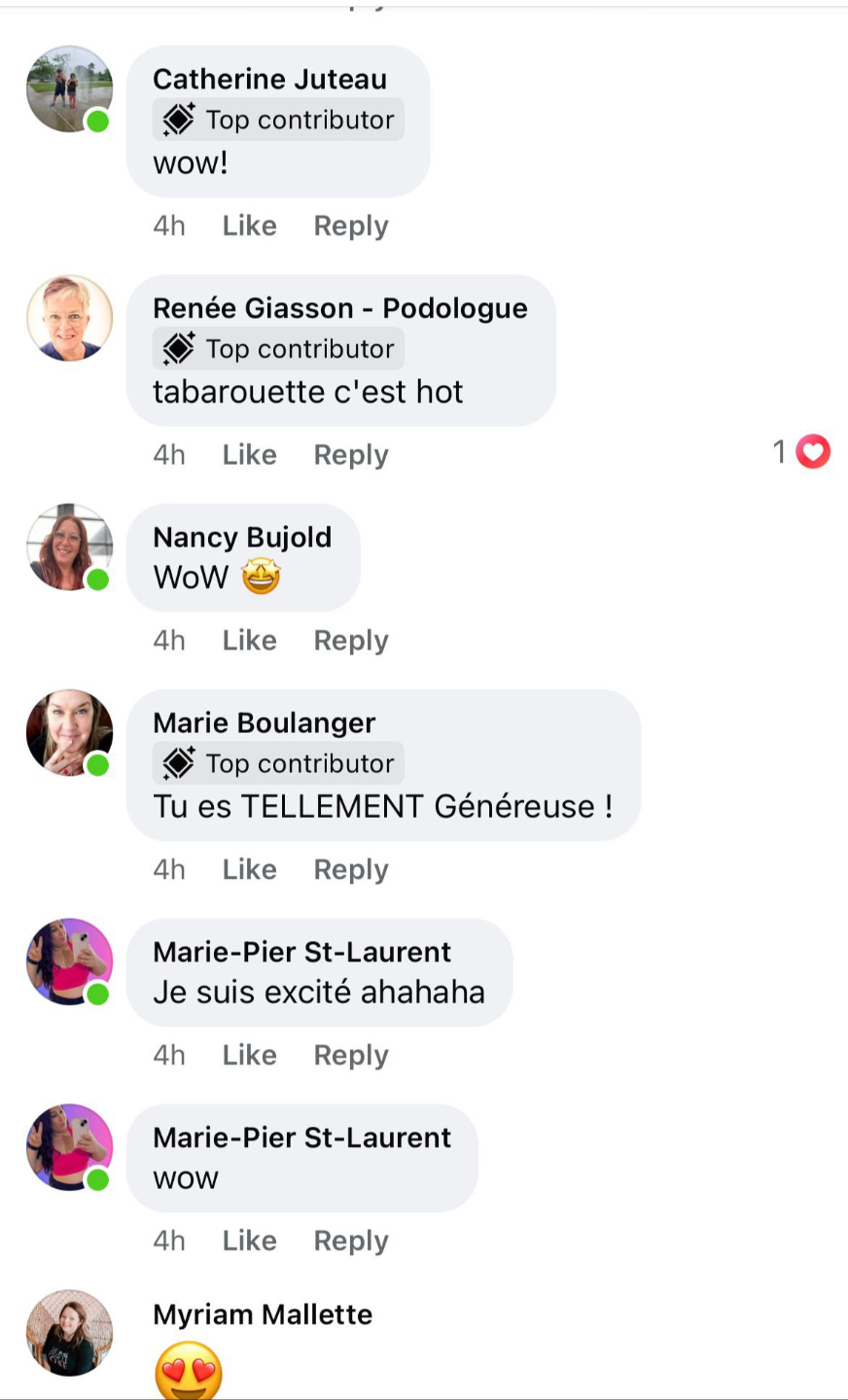
Task: Tap Myriam Mallette's profile picture
Action: tap(69, 1333)
